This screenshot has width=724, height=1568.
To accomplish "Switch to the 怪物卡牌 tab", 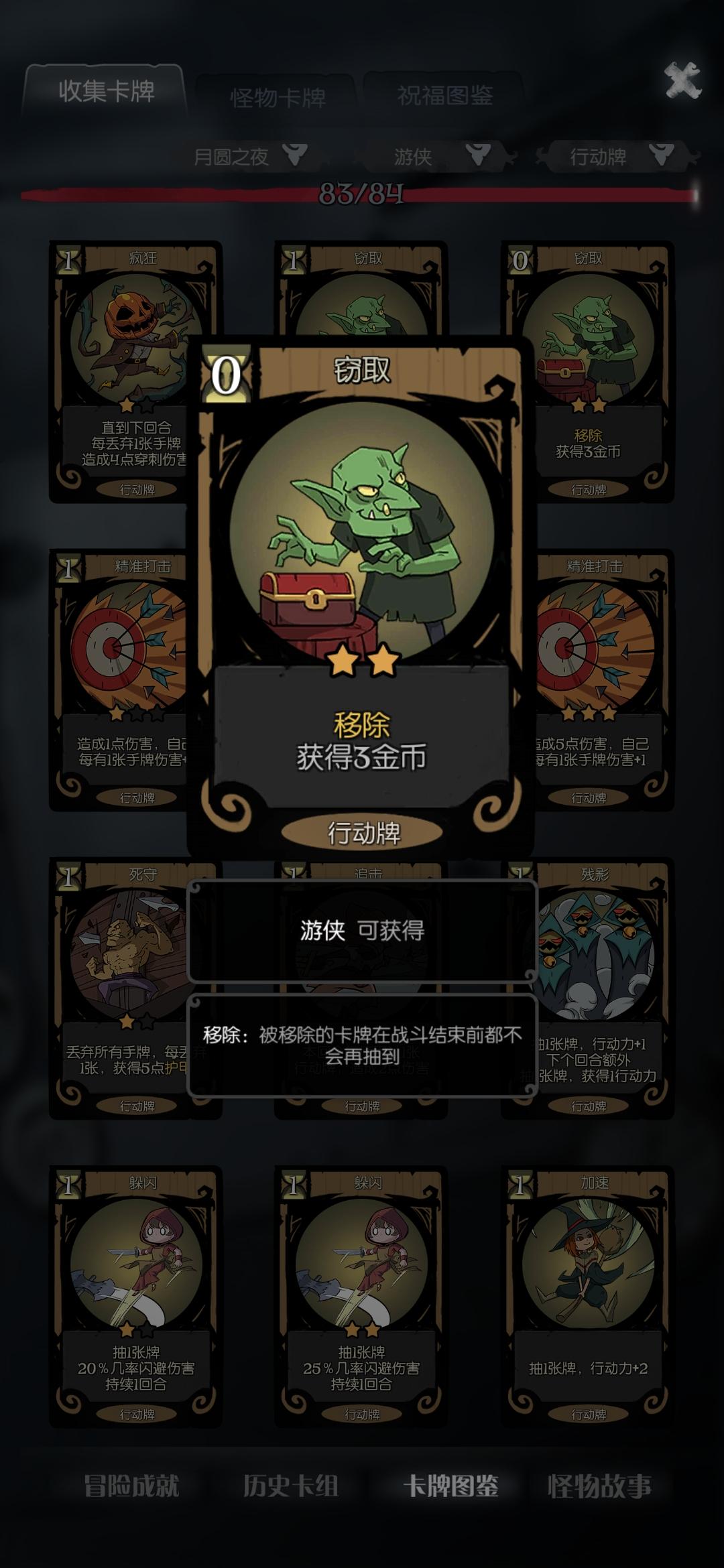I will [278, 98].
